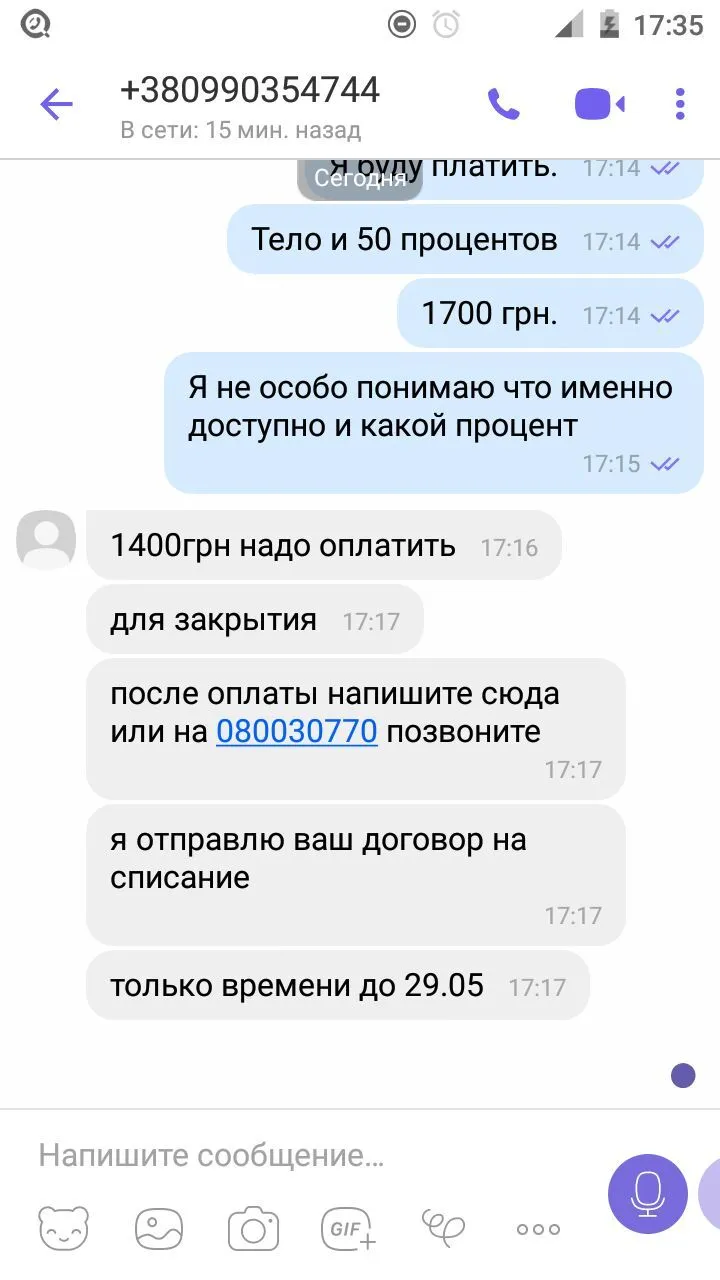
Task: Open the chat options menu
Action: coord(679,103)
